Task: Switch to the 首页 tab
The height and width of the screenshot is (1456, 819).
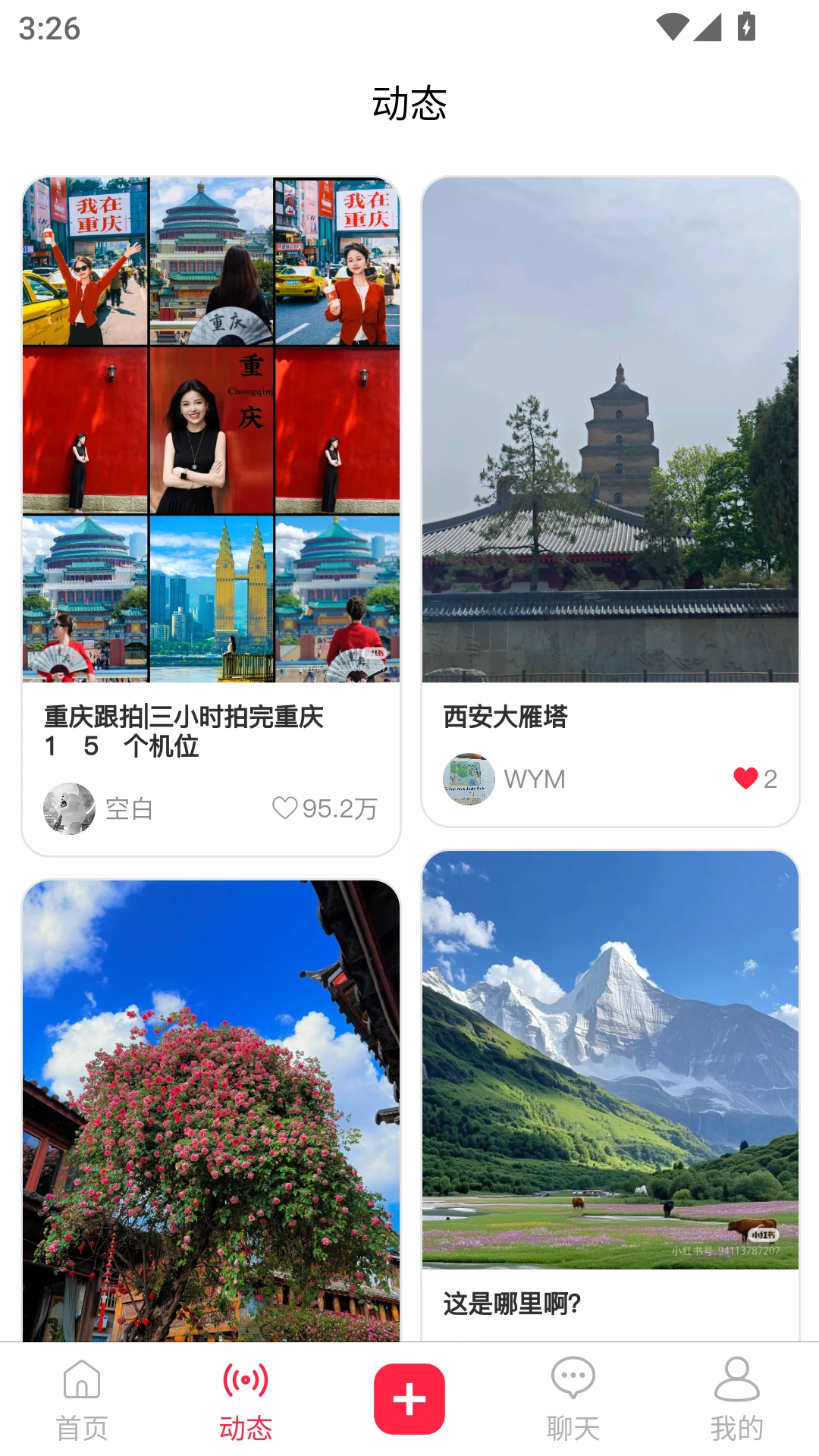Action: [81, 1424]
